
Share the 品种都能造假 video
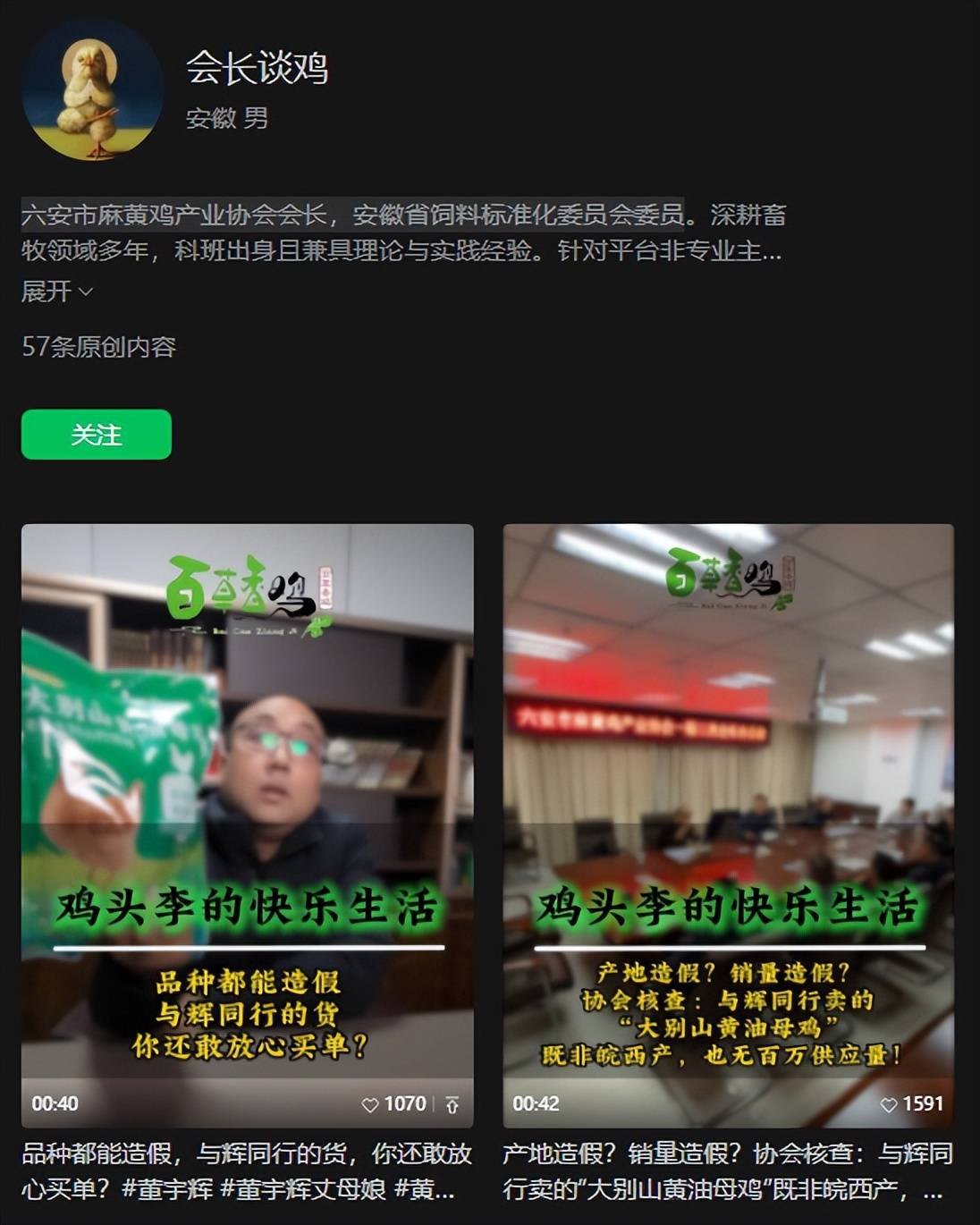point(452,1105)
